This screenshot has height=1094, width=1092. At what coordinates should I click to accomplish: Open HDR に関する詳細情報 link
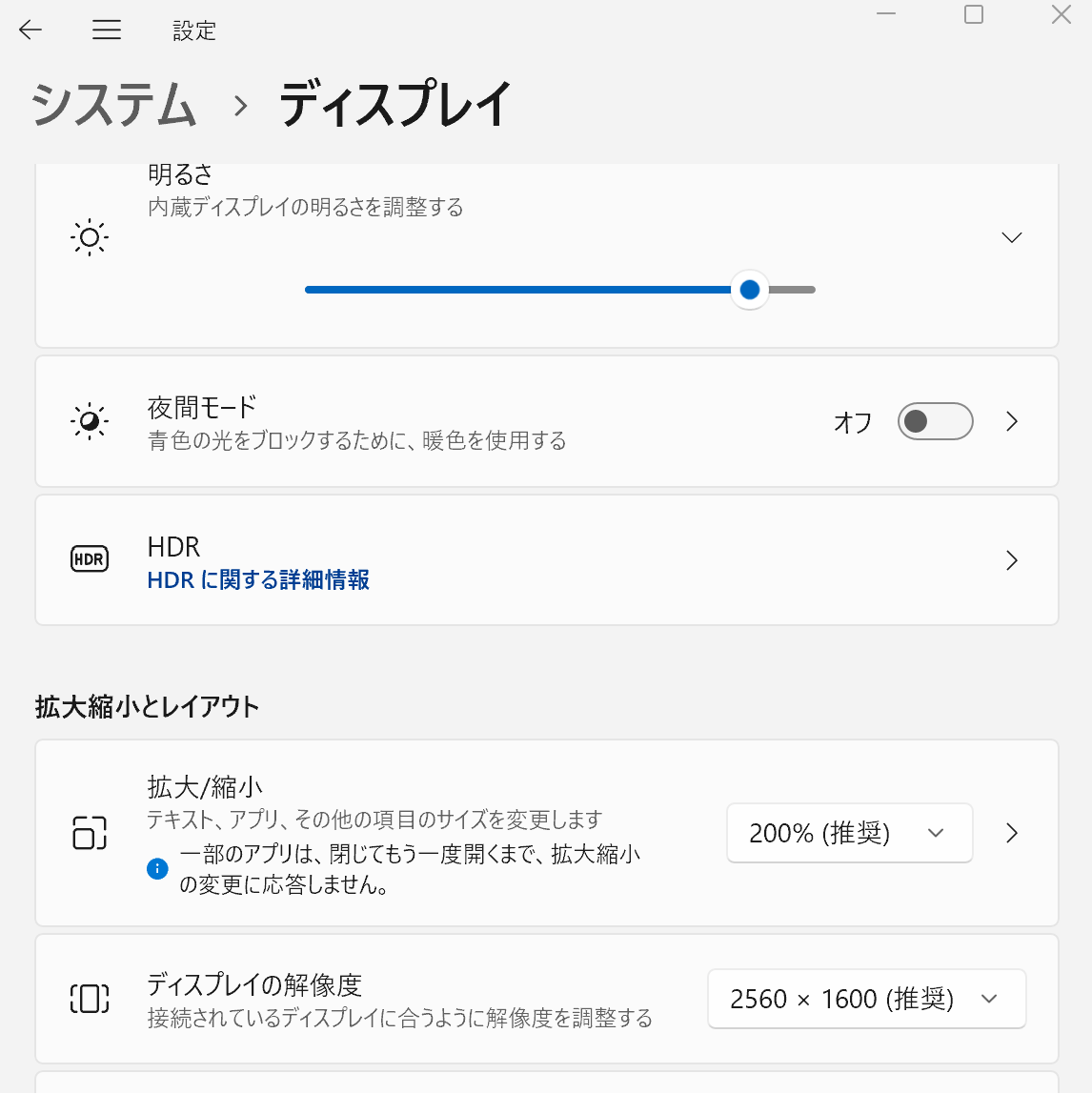(x=258, y=579)
